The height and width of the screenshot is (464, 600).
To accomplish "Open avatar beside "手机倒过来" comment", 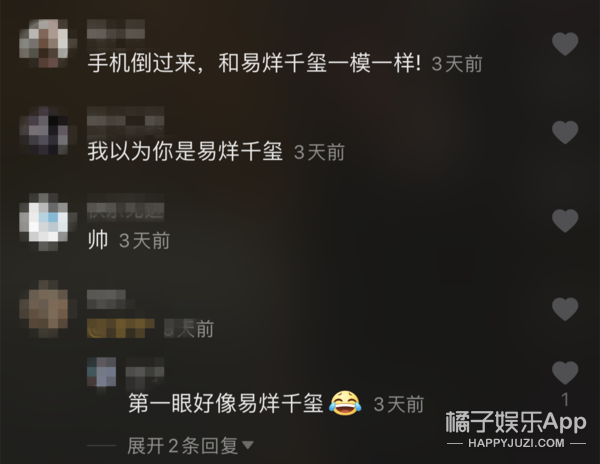I will tap(44, 44).
